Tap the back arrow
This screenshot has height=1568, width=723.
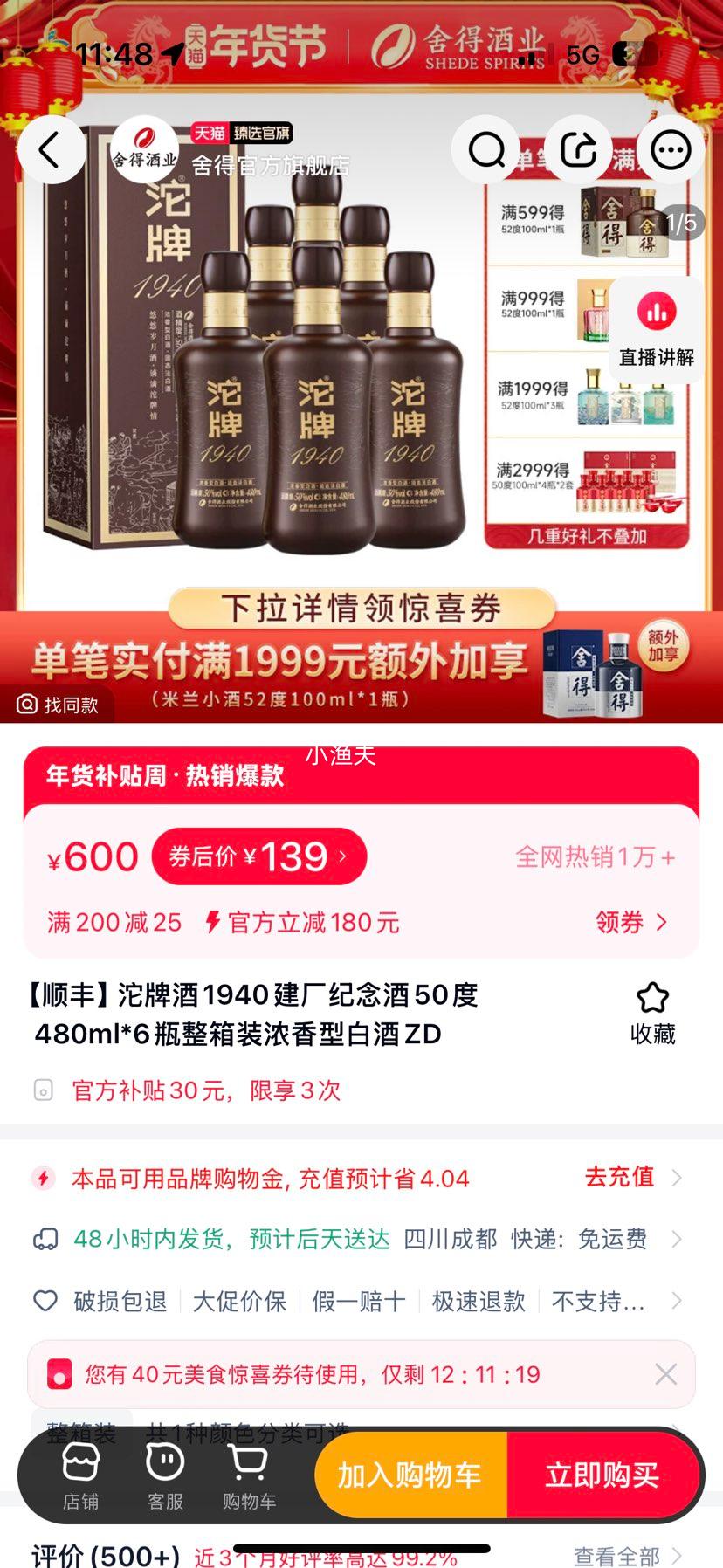[x=52, y=149]
